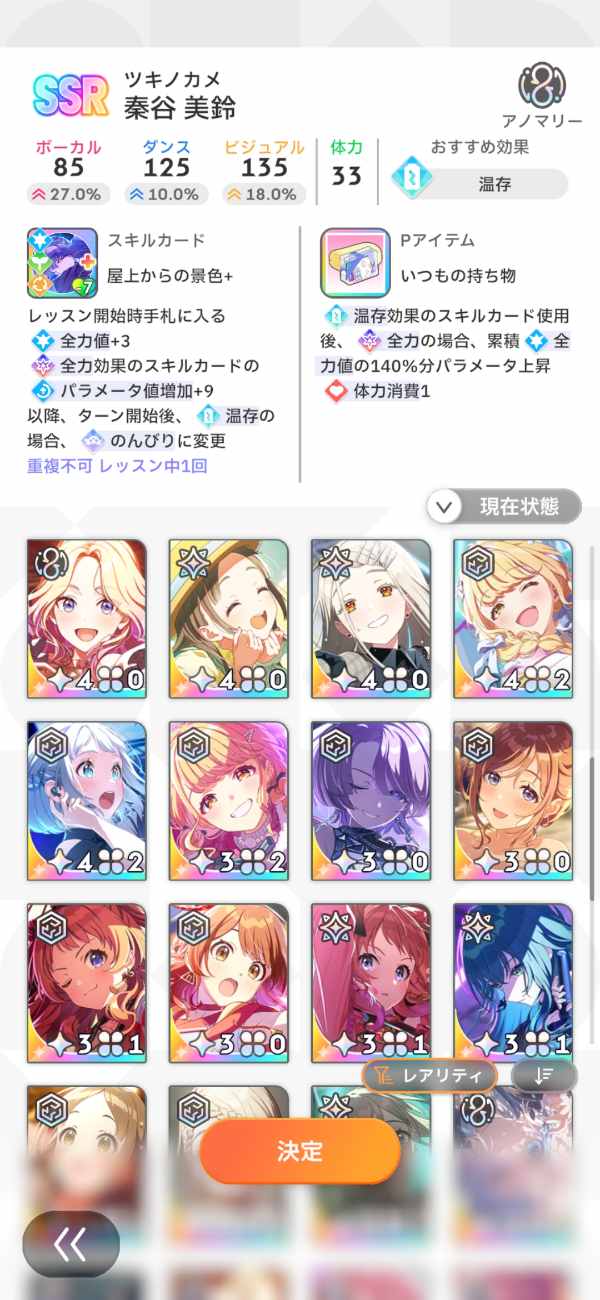Choose the open-mouthed orange-haired girl card

pyautogui.click(x=229, y=982)
